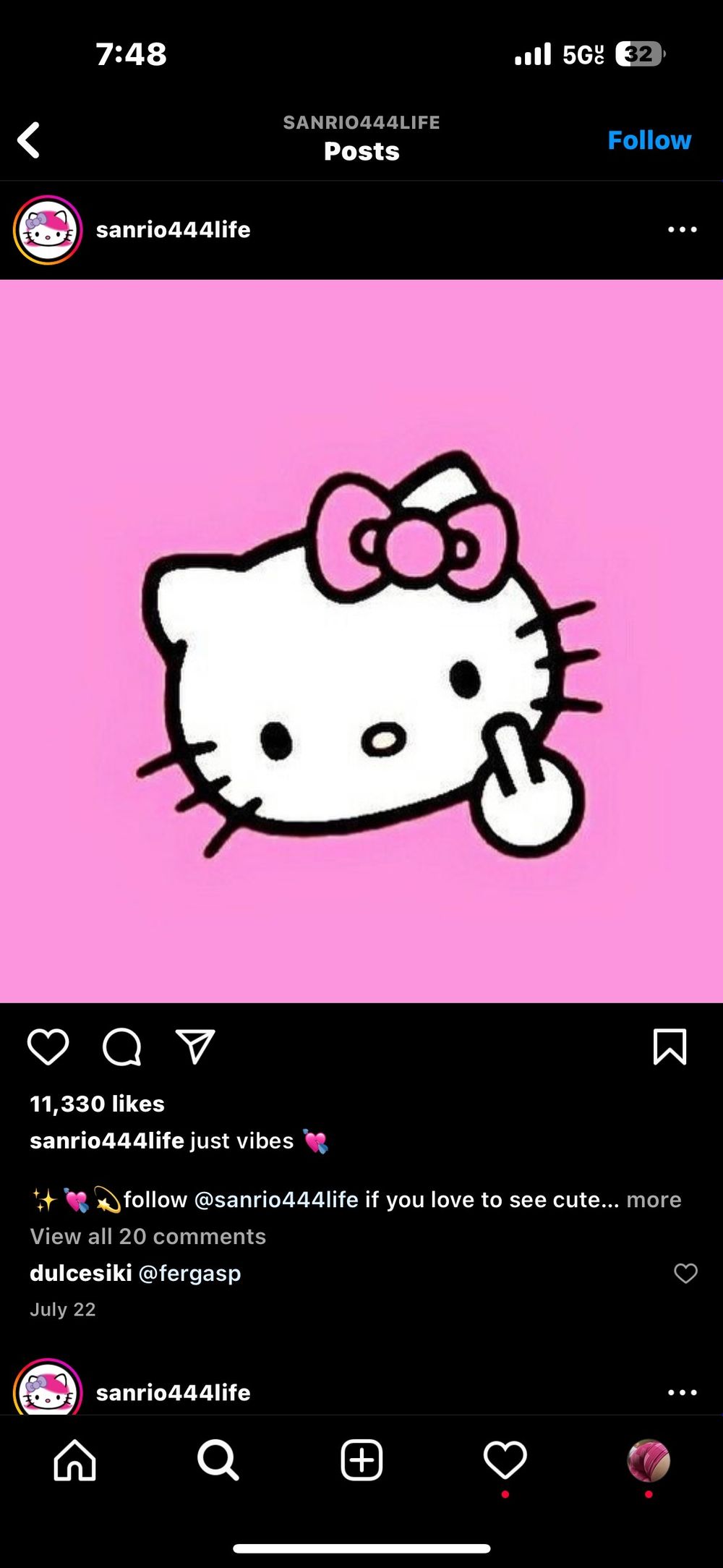Follow the sanrio444life account

point(649,140)
